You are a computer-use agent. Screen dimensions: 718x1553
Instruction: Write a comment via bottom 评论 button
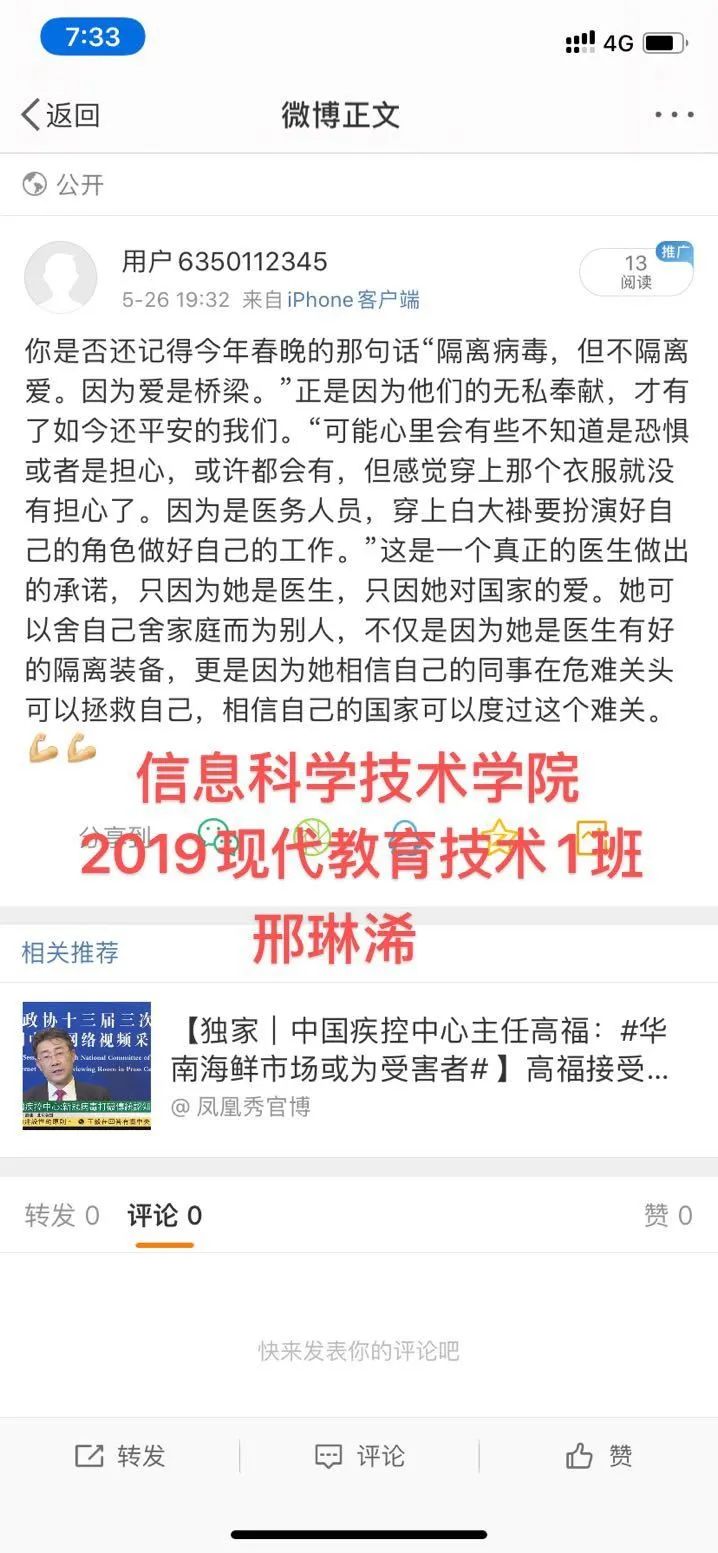359,1456
